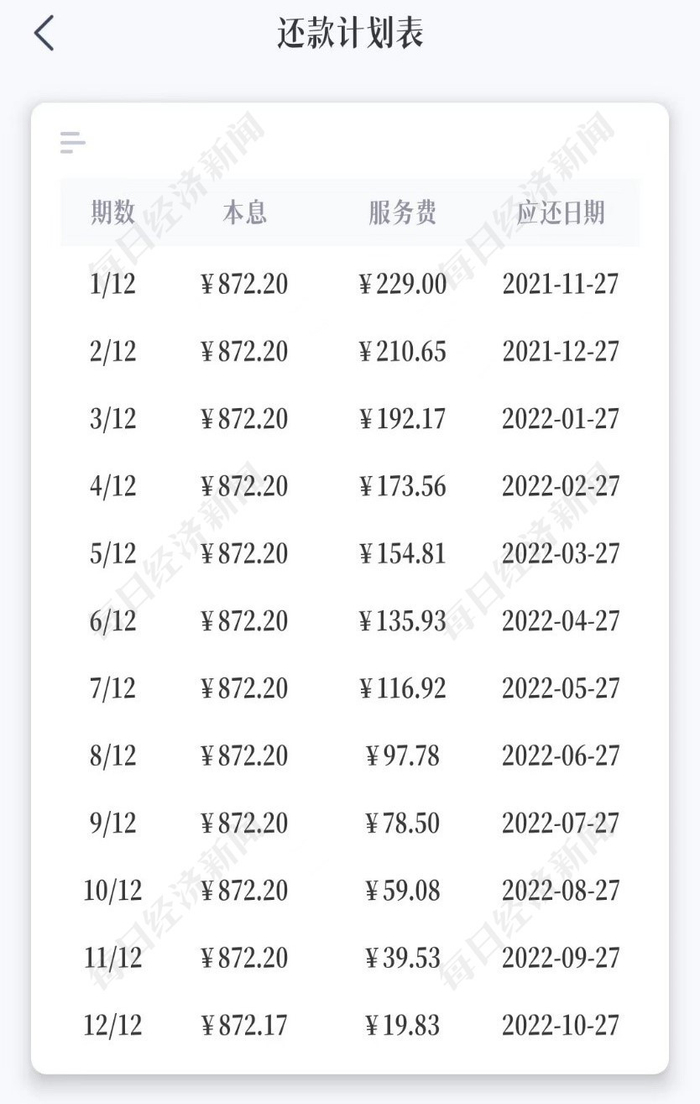Go back from the repayment schedule

[44, 33]
